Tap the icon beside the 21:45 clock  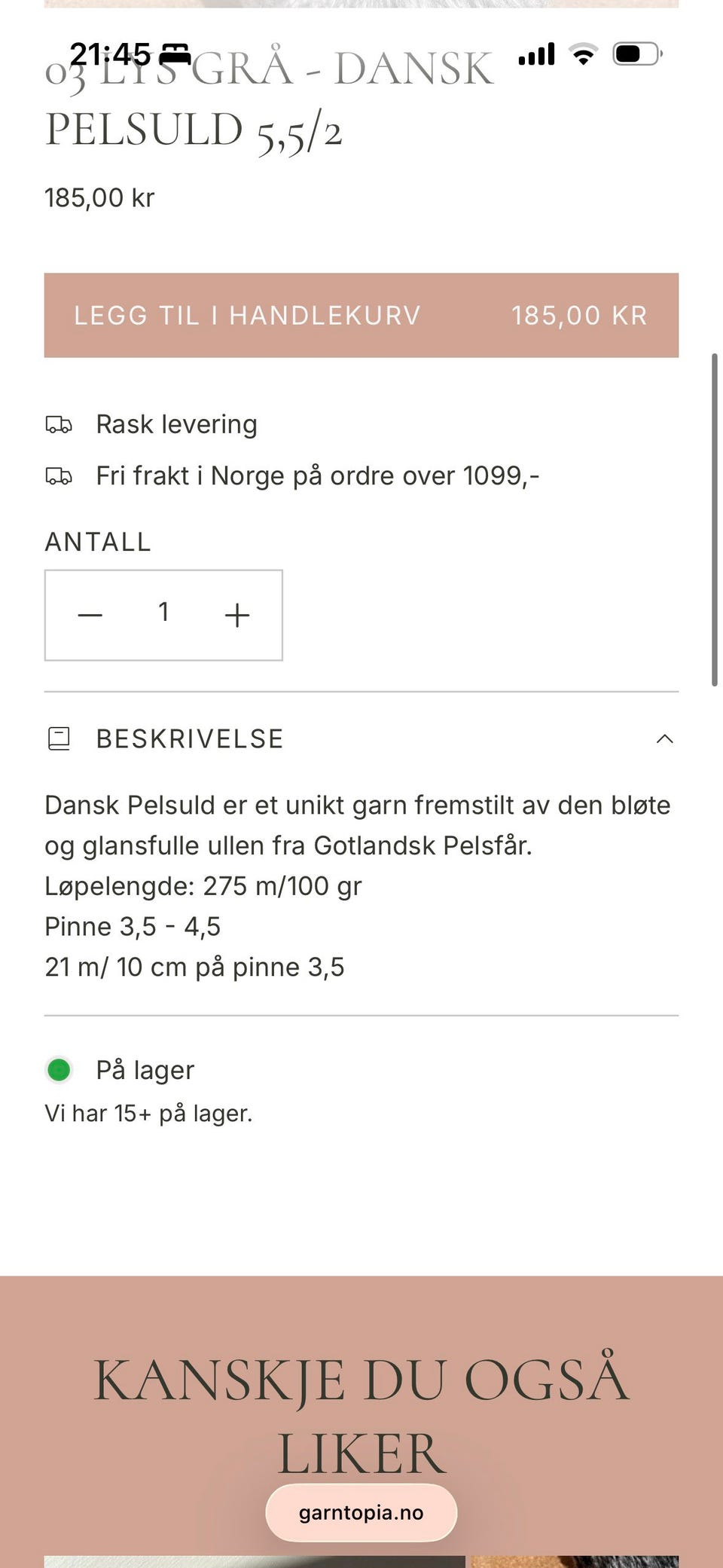(175, 53)
